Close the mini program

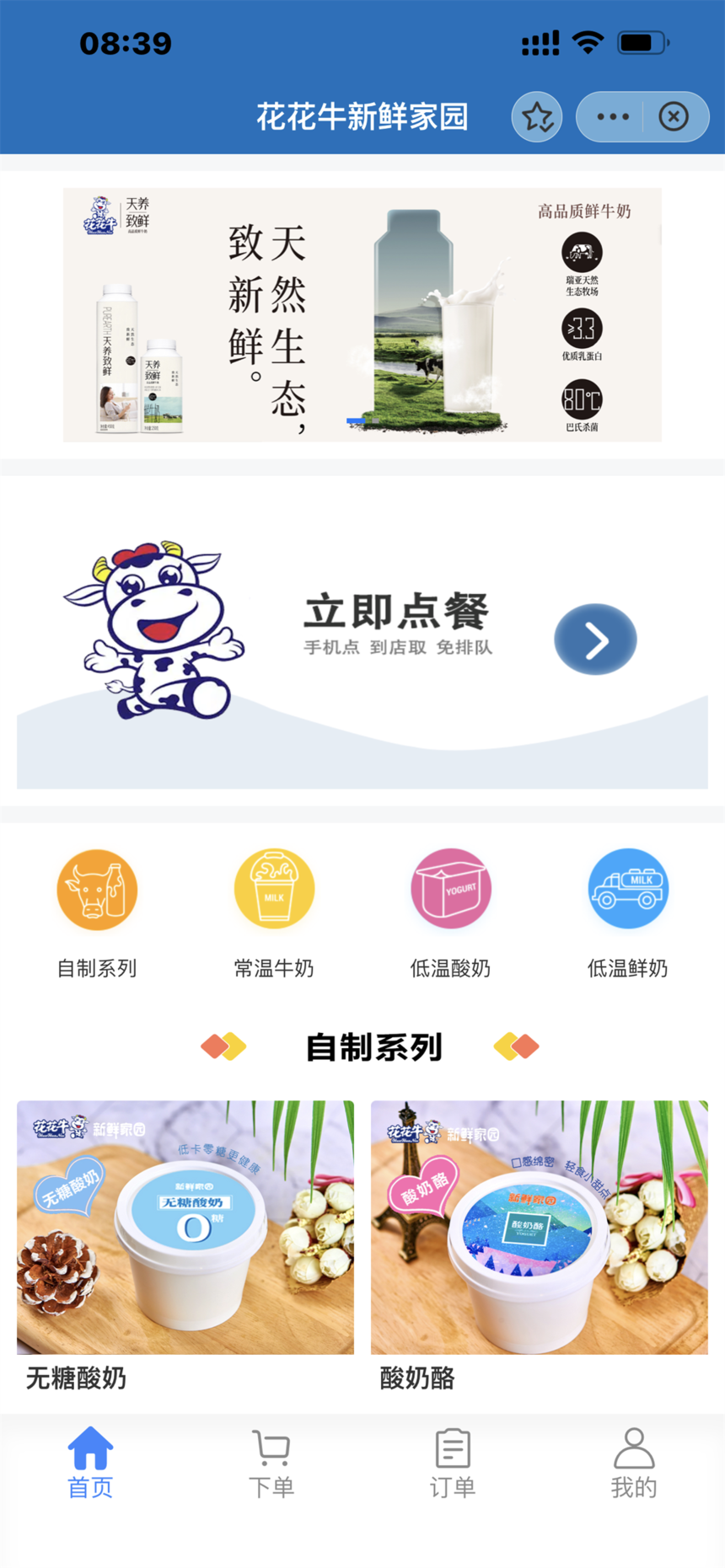click(674, 117)
